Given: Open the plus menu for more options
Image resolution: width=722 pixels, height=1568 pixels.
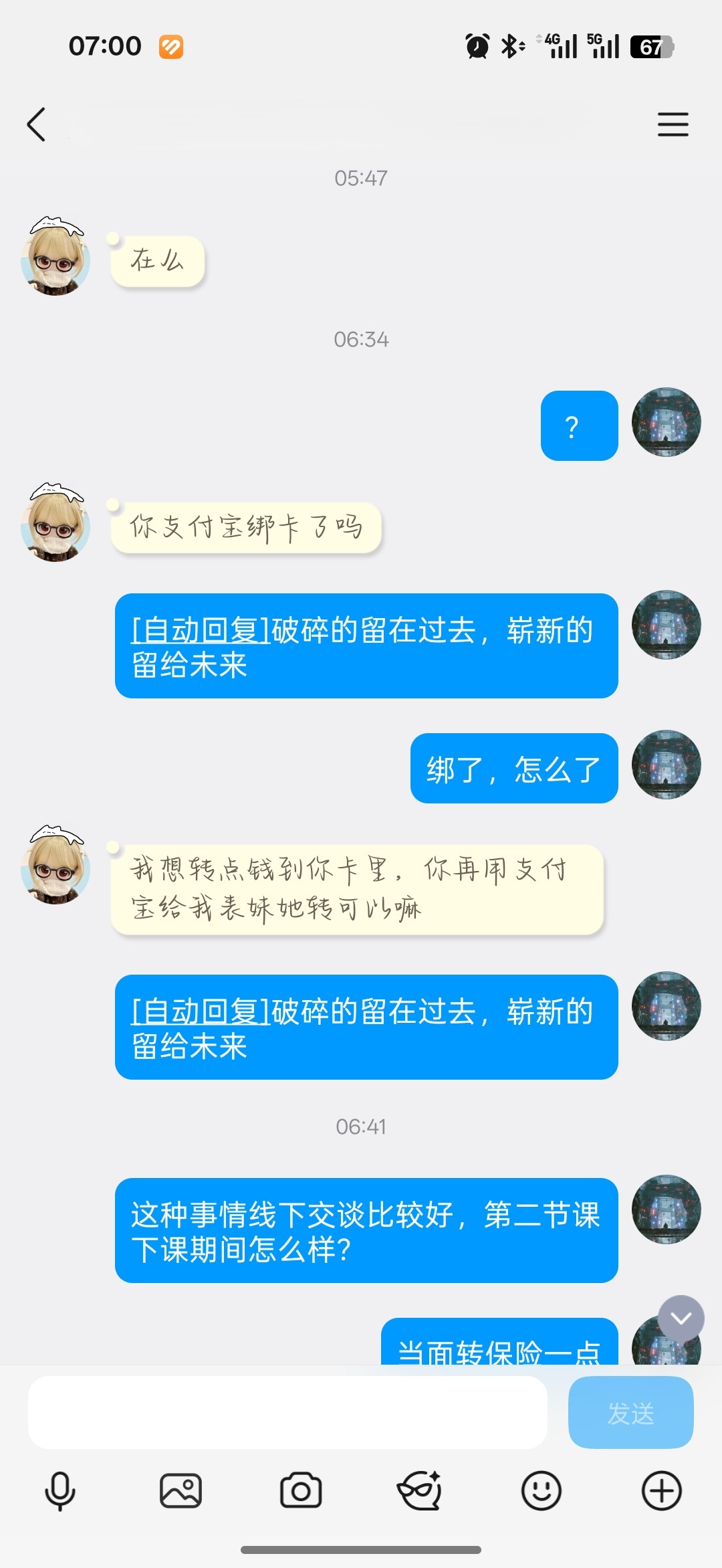Looking at the screenshot, I should pyautogui.click(x=661, y=1491).
